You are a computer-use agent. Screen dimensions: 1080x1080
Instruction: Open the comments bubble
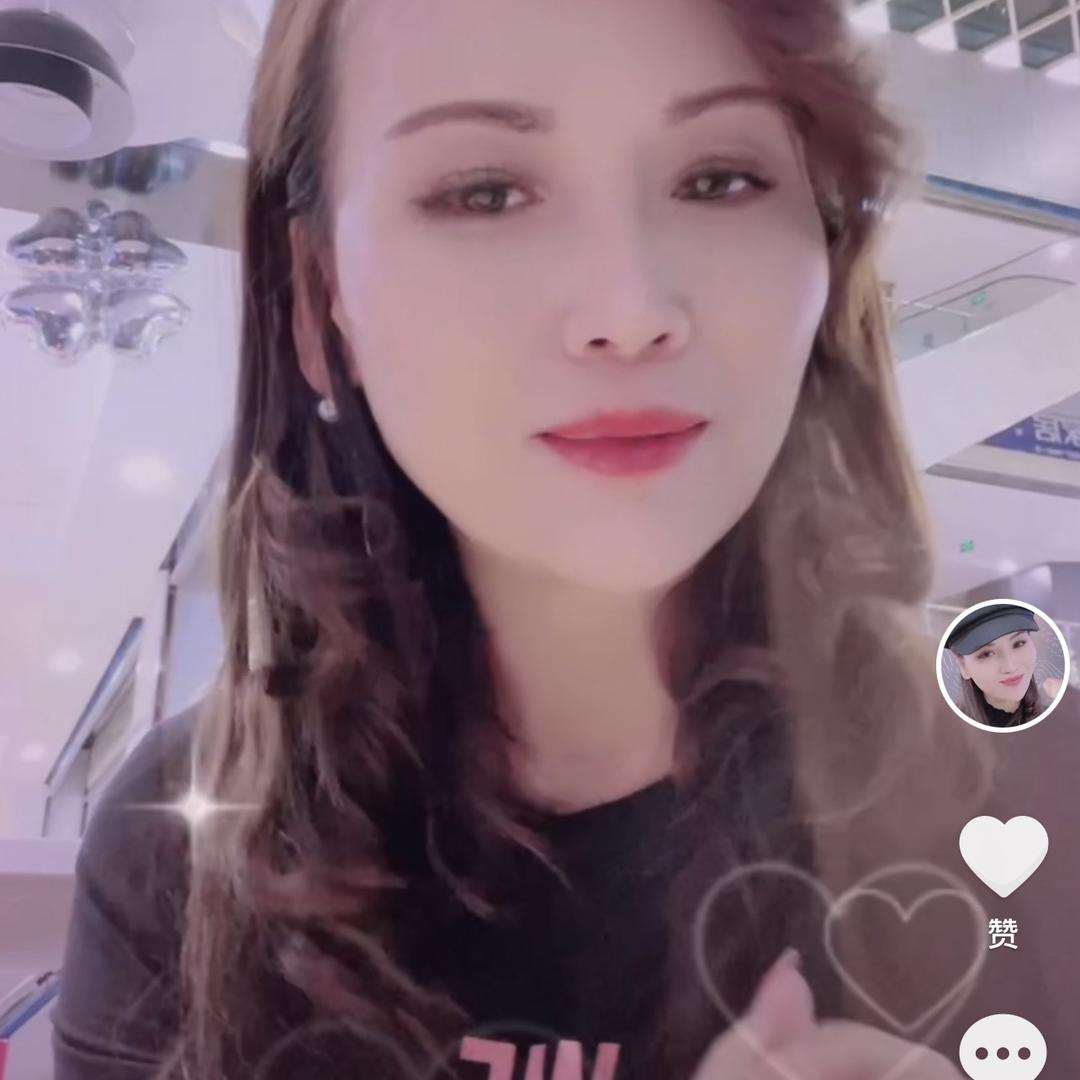(x=1003, y=1050)
